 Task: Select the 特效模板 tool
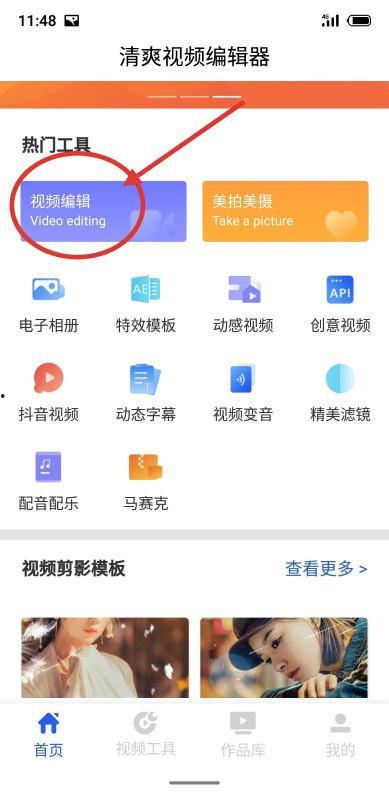tap(145, 304)
